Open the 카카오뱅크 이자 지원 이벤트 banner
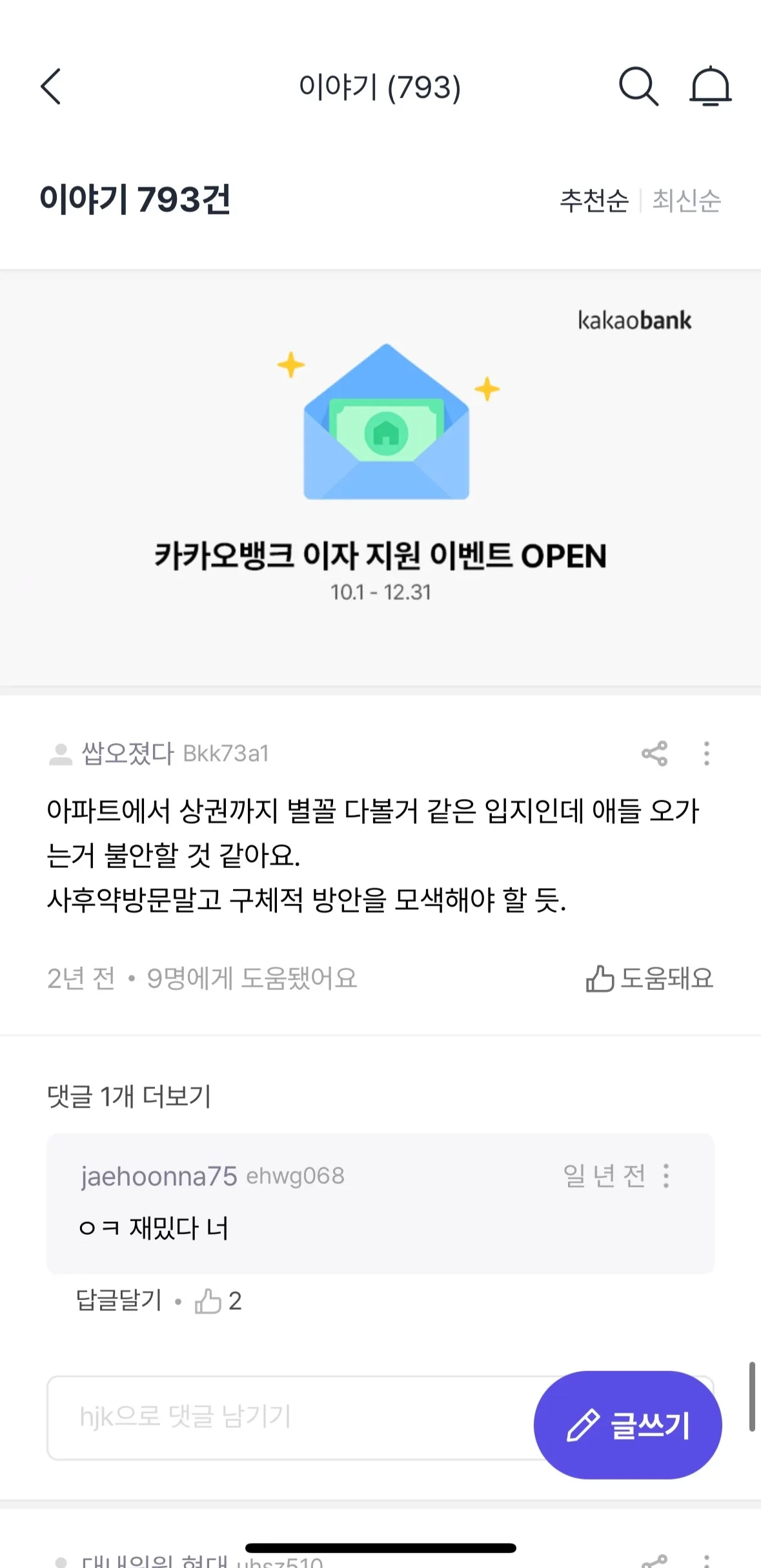This screenshot has height=1568, width=761. (x=380, y=478)
